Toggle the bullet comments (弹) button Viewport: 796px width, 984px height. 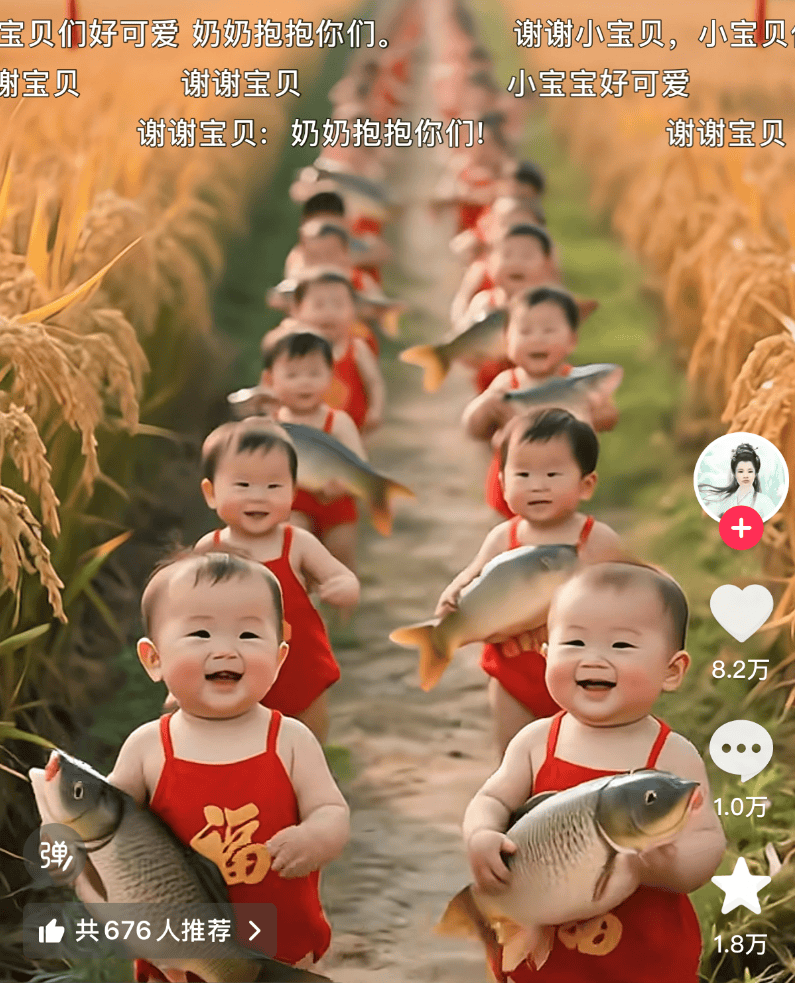(57, 855)
